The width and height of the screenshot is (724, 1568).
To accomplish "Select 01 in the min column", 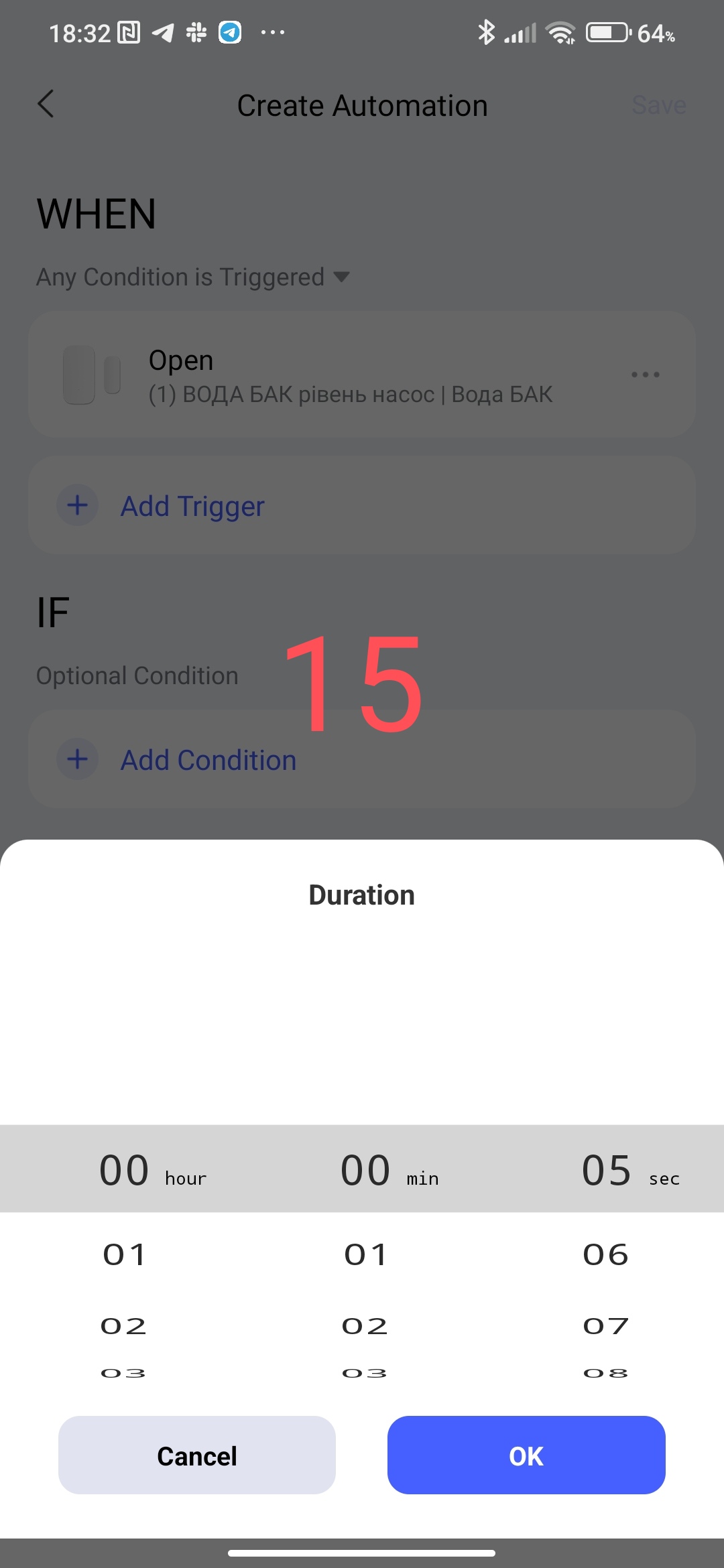I will click(365, 1254).
